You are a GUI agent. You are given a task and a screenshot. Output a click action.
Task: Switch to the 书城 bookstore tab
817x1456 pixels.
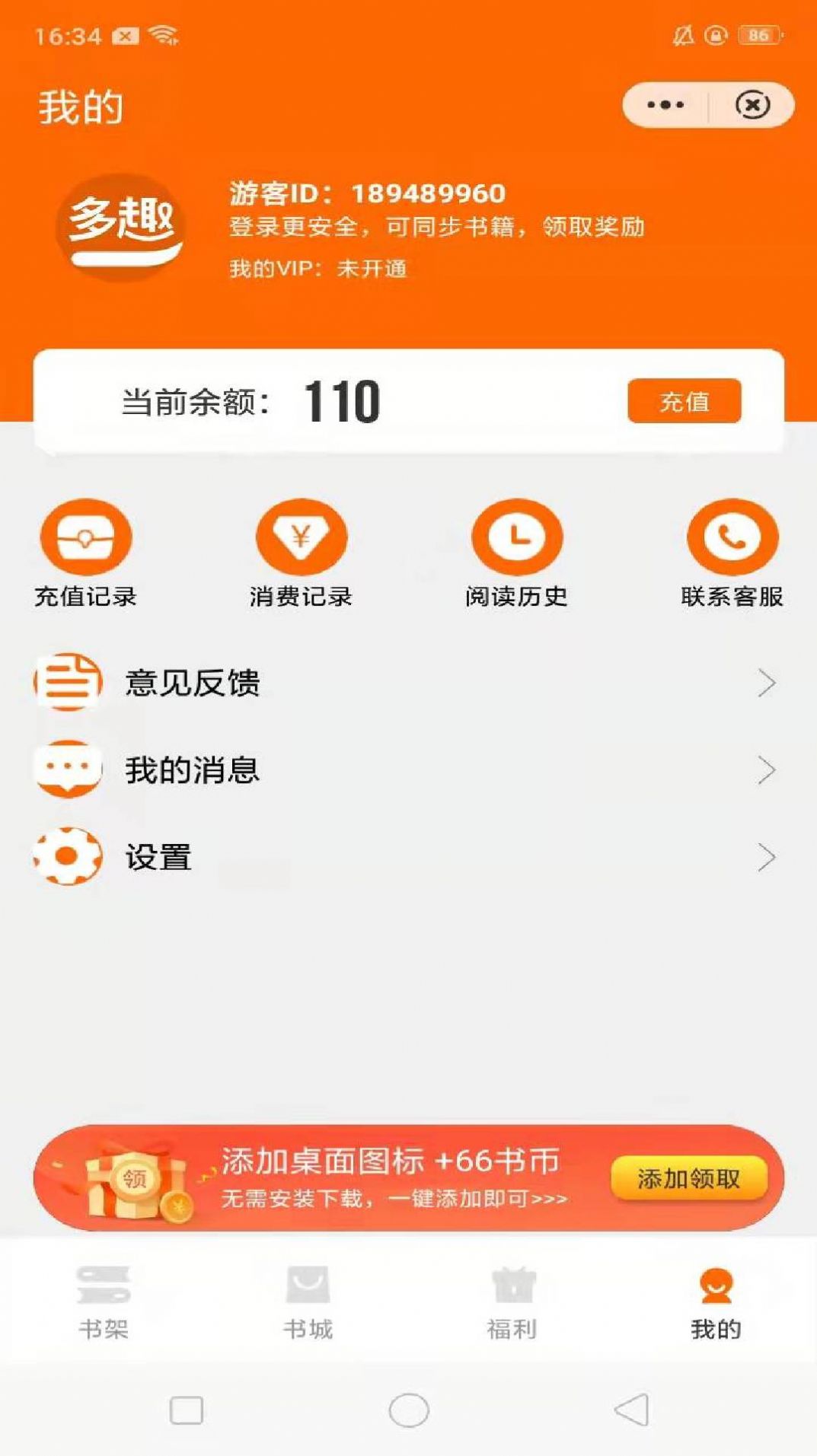(308, 1303)
